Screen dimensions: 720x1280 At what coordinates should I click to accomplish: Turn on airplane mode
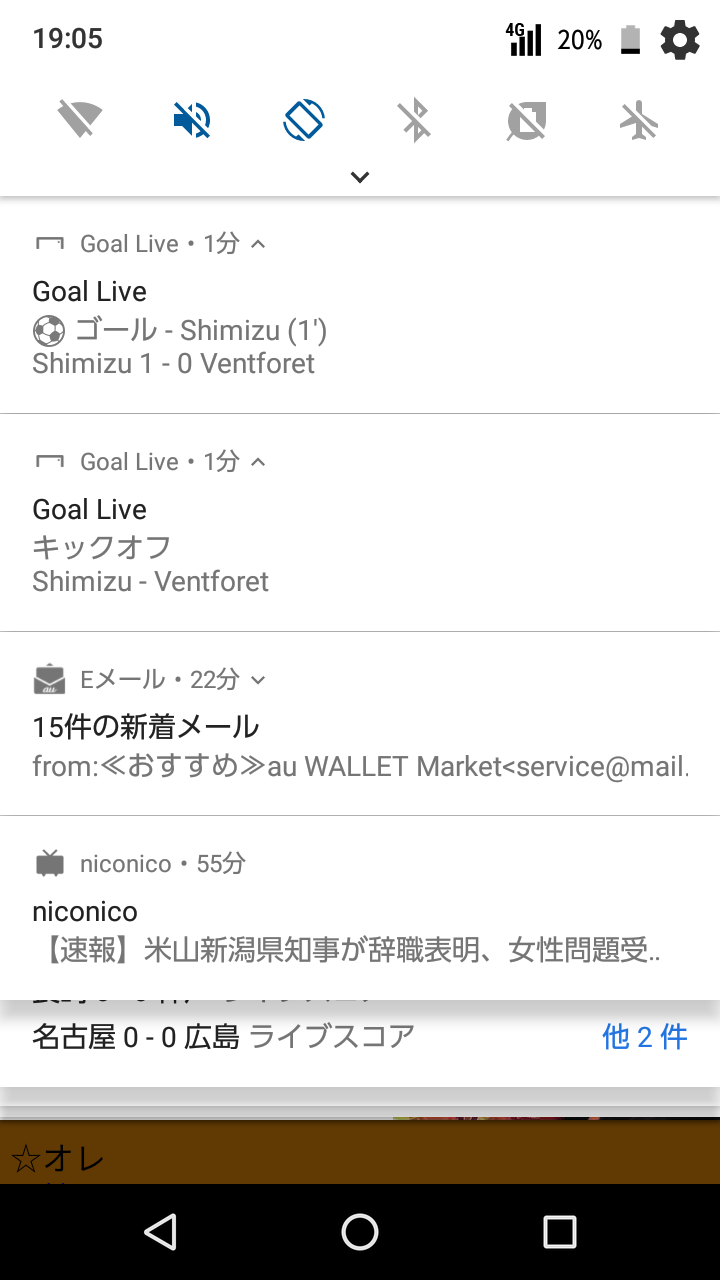tap(638, 121)
